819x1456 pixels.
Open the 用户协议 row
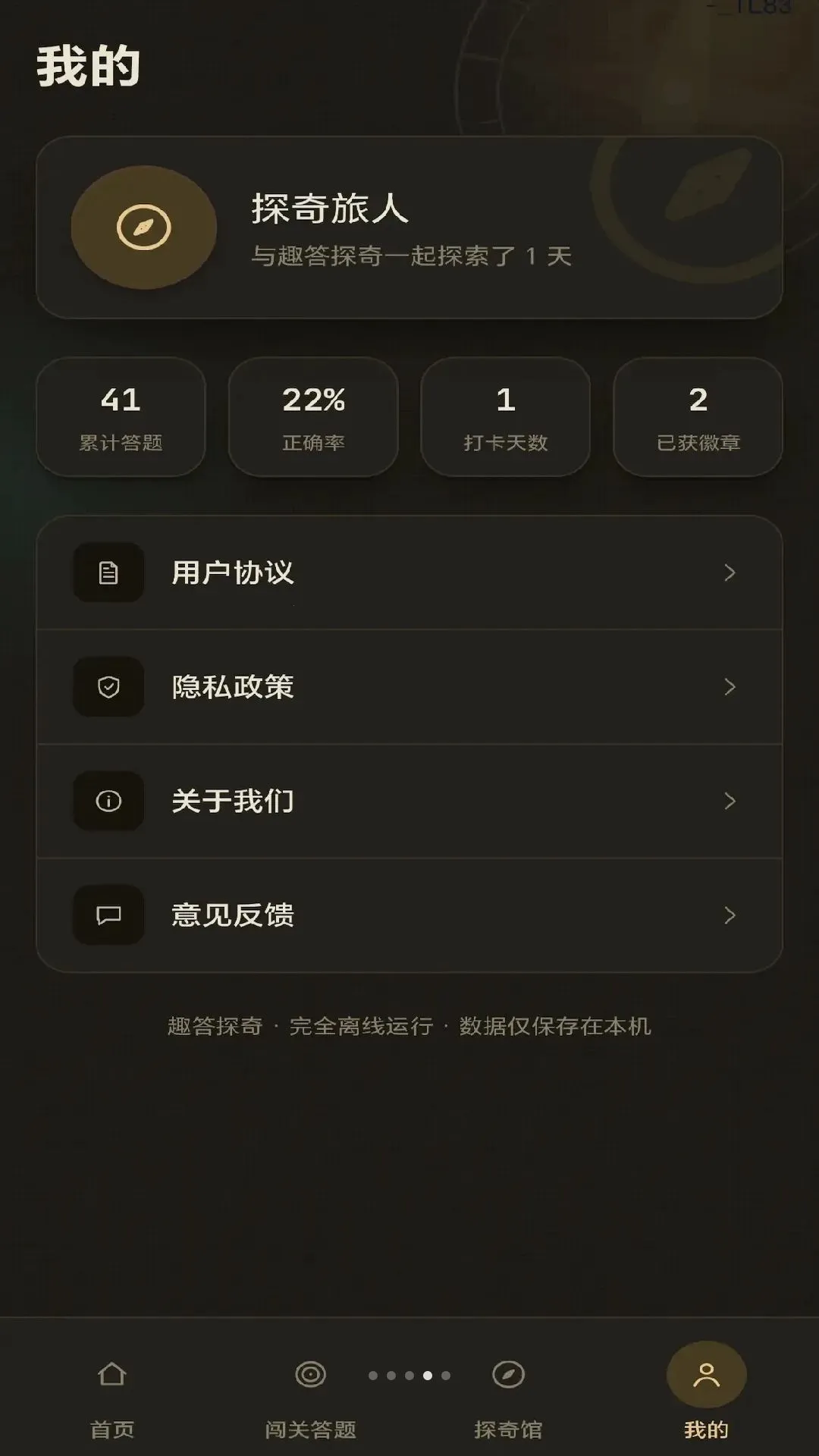[409, 573]
